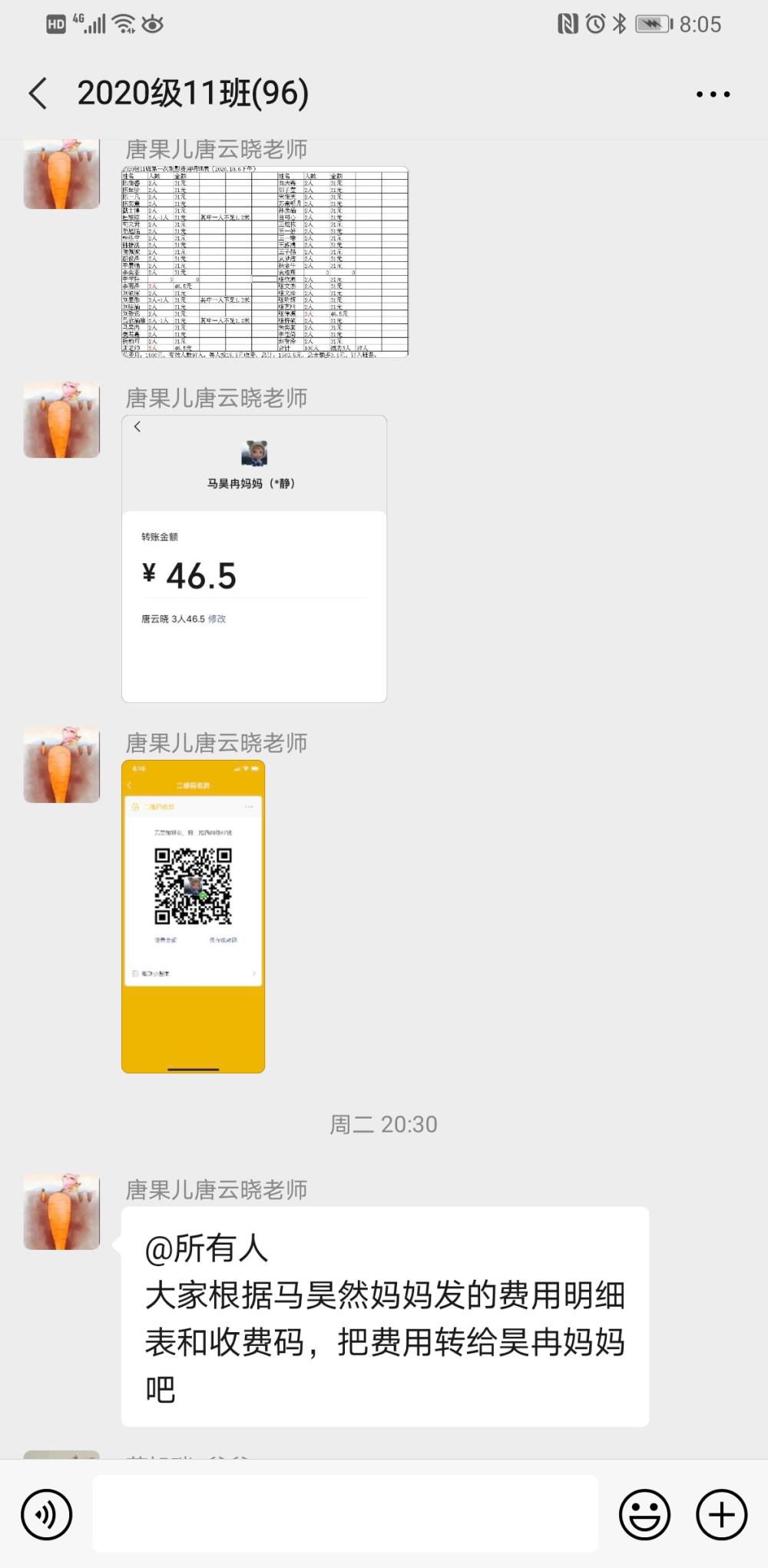
Task: View the ¥46.5 transfer screenshot image
Action: pyautogui.click(x=254, y=559)
